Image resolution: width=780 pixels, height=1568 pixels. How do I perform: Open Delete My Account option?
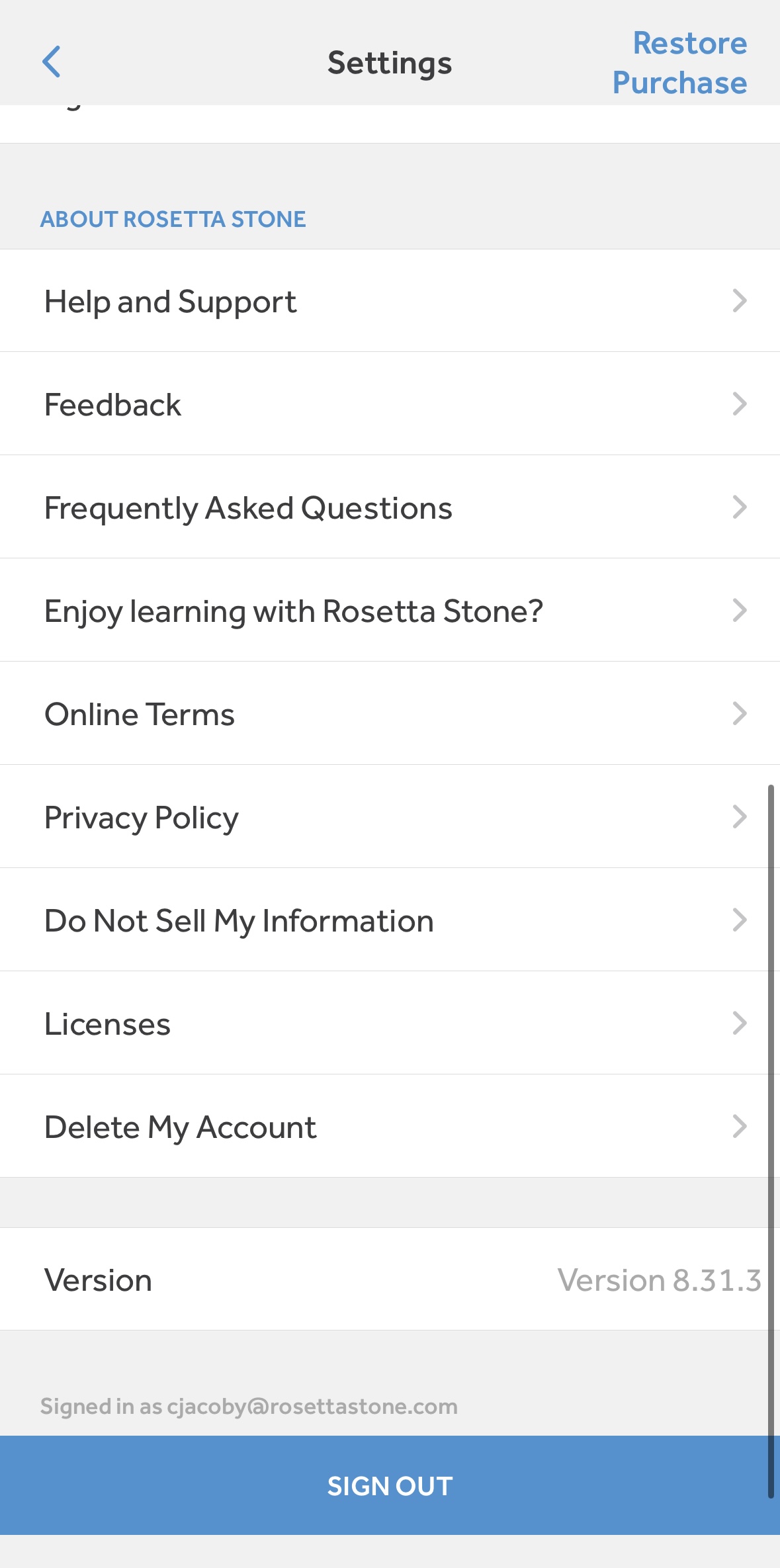point(390,1126)
